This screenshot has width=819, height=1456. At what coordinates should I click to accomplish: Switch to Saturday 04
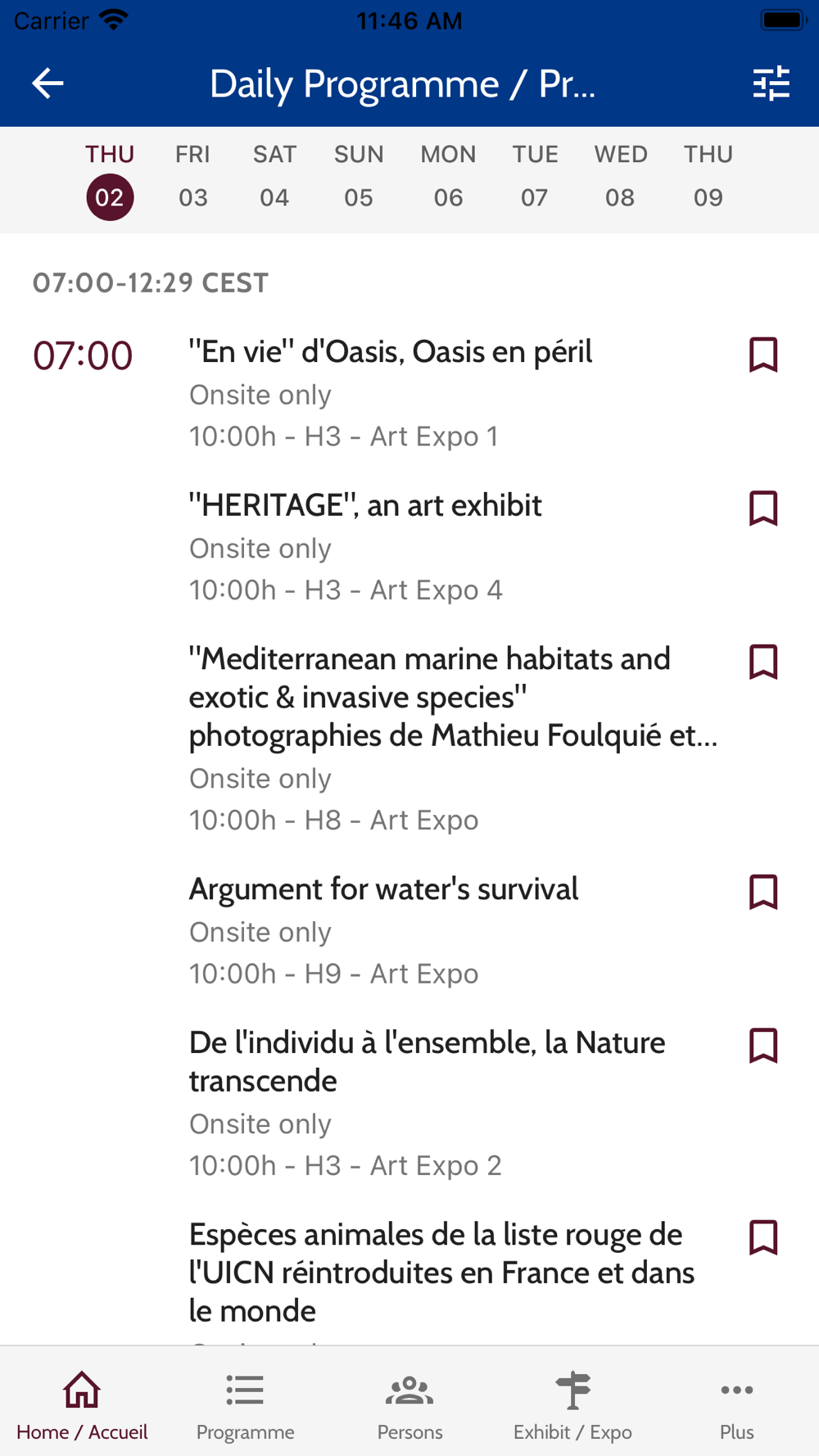pyautogui.click(x=274, y=176)
